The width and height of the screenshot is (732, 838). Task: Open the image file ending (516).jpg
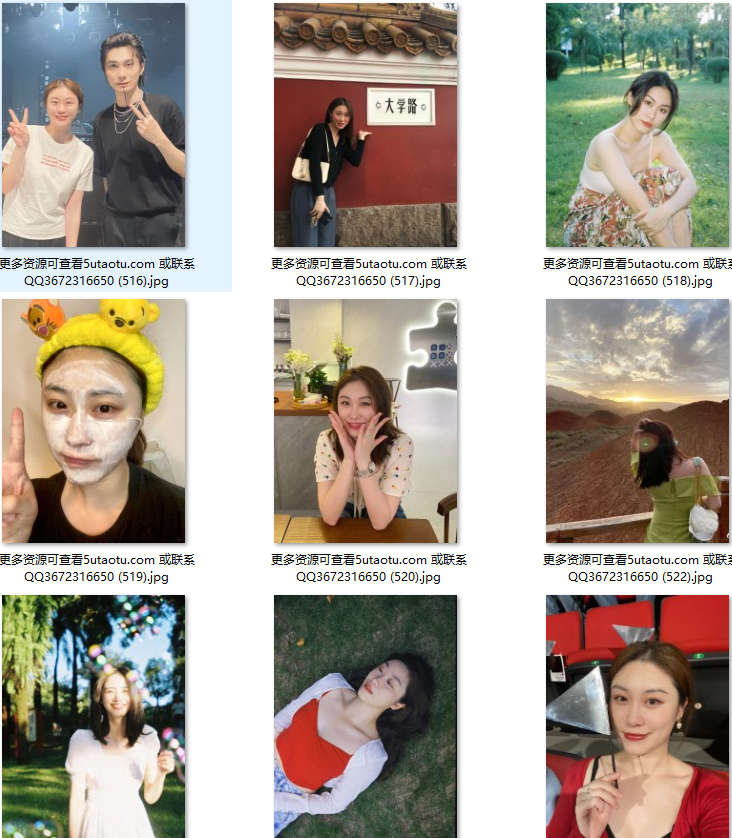[93, 125]
